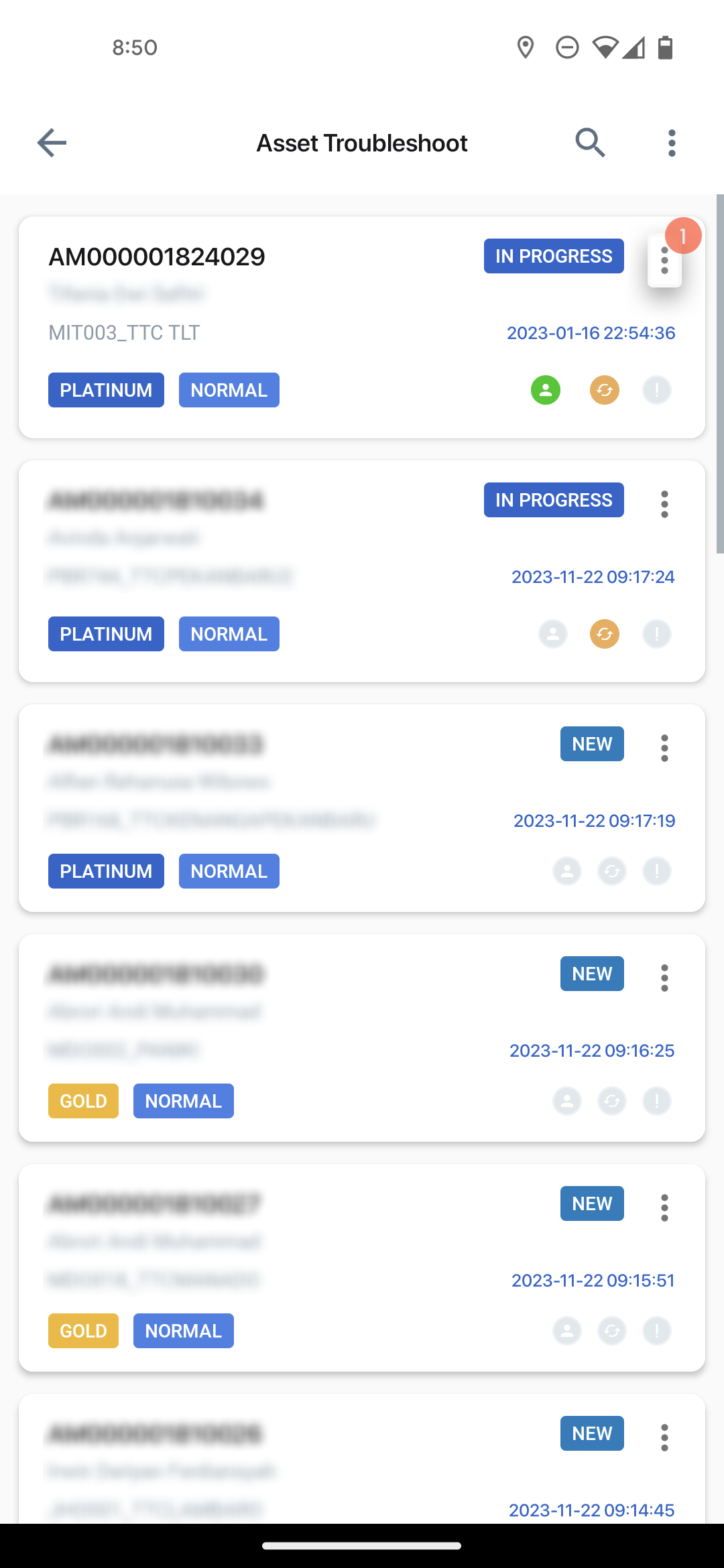The height and width of the screenshot is (1568, 724).
Task: Open the Gold ticket dated 2023-11-22 09:15:51
Action: (x=362, y=1268)
